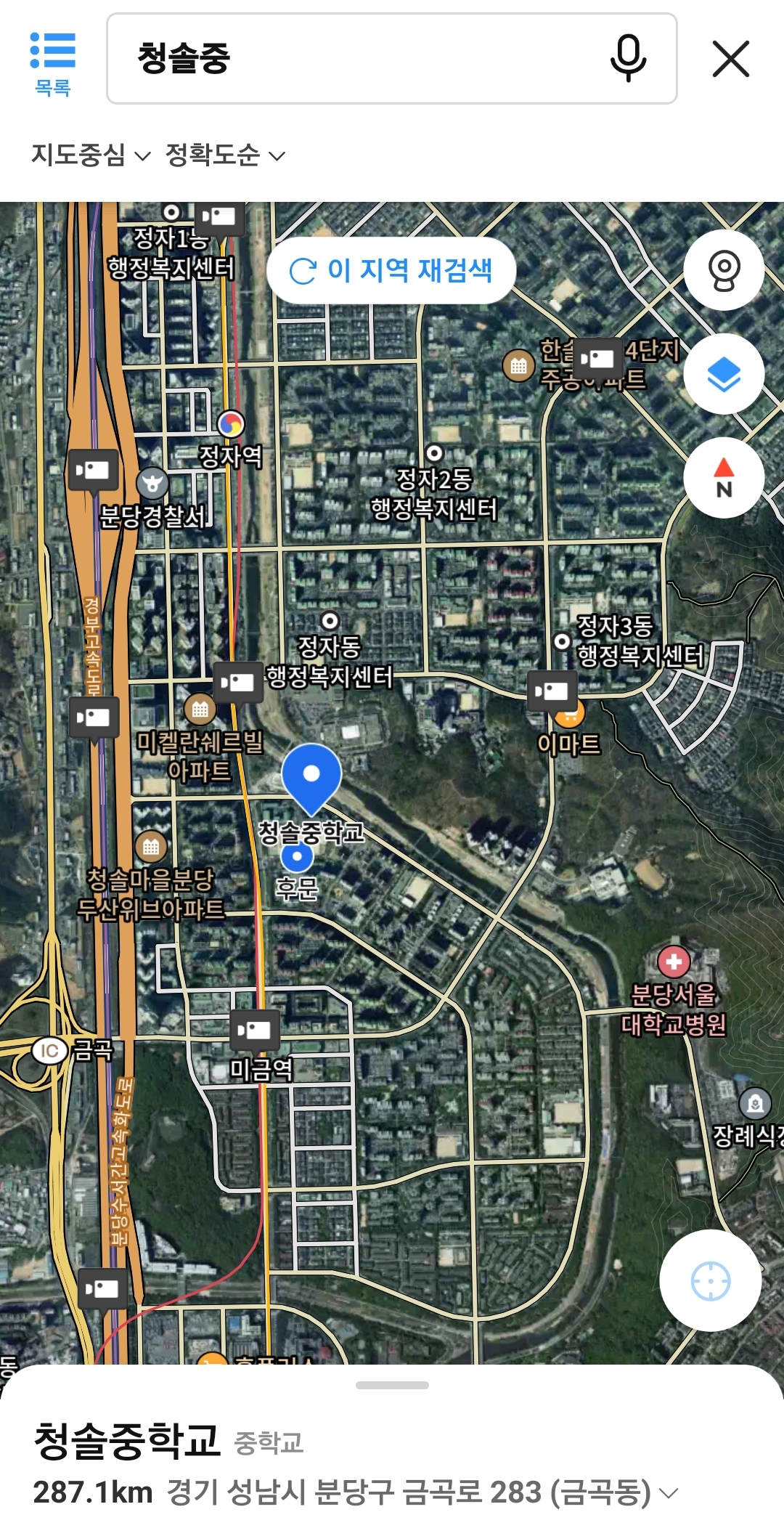Open 정확도순 sort dropdown

225,155
